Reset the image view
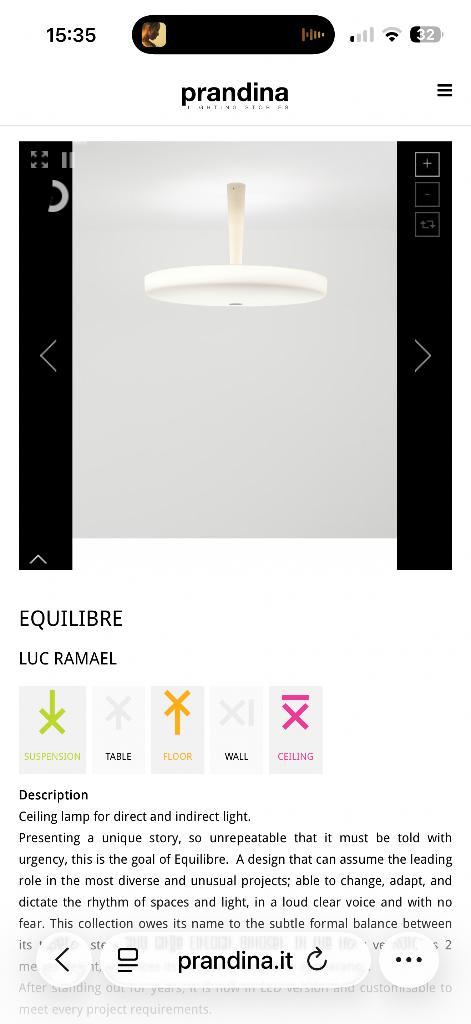471x1024 pixels. (427, 225)
